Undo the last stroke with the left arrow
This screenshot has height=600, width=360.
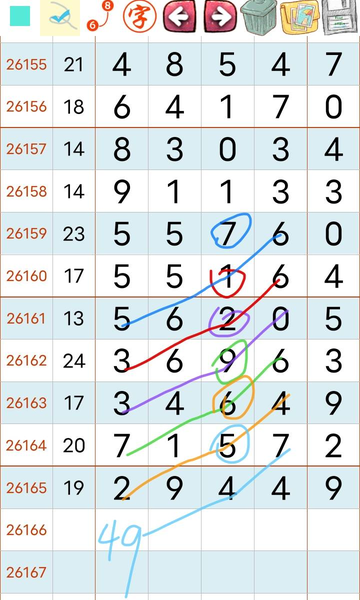pyautogui.click(x=180, y=17)
